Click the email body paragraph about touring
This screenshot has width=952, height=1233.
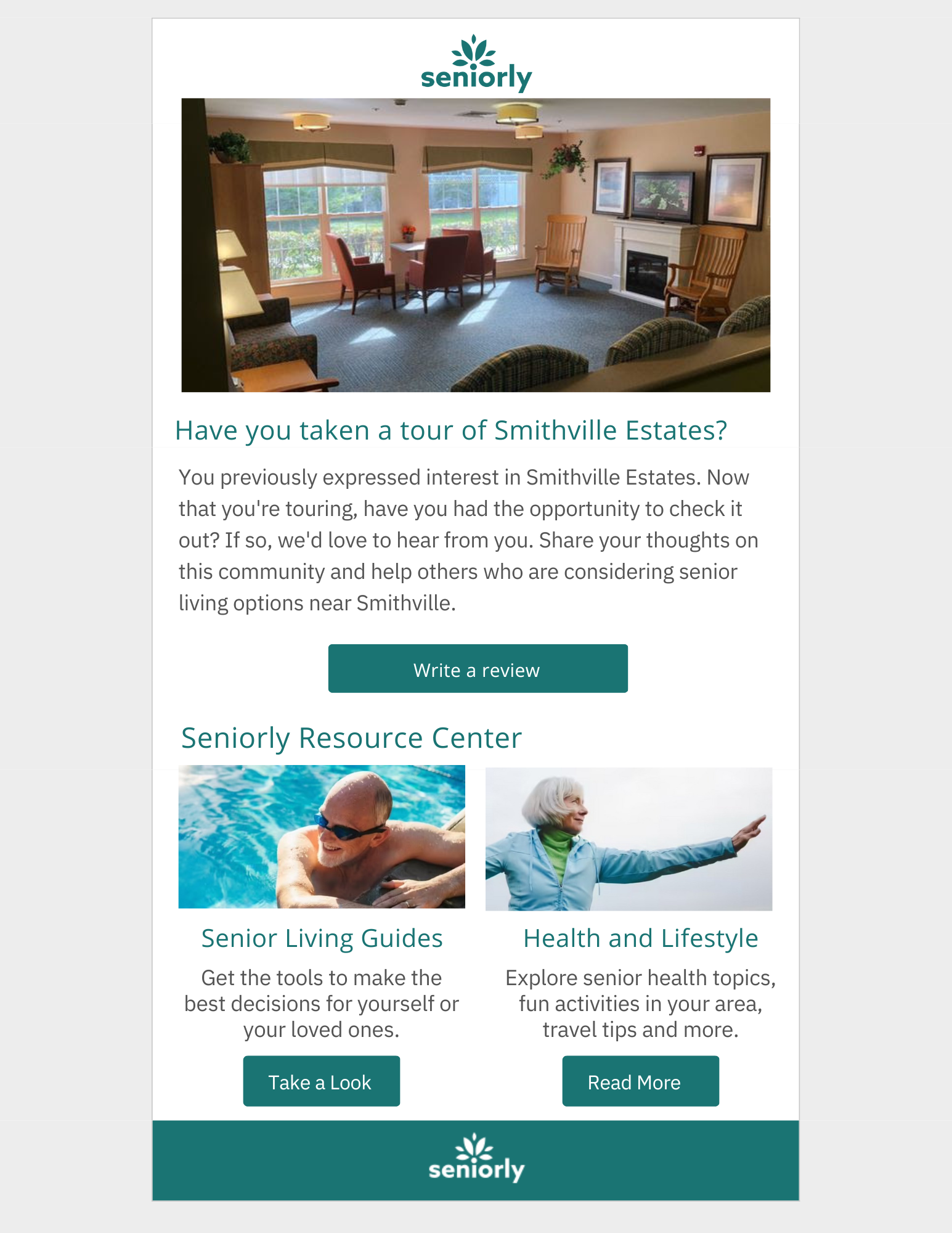click(468, 539)
